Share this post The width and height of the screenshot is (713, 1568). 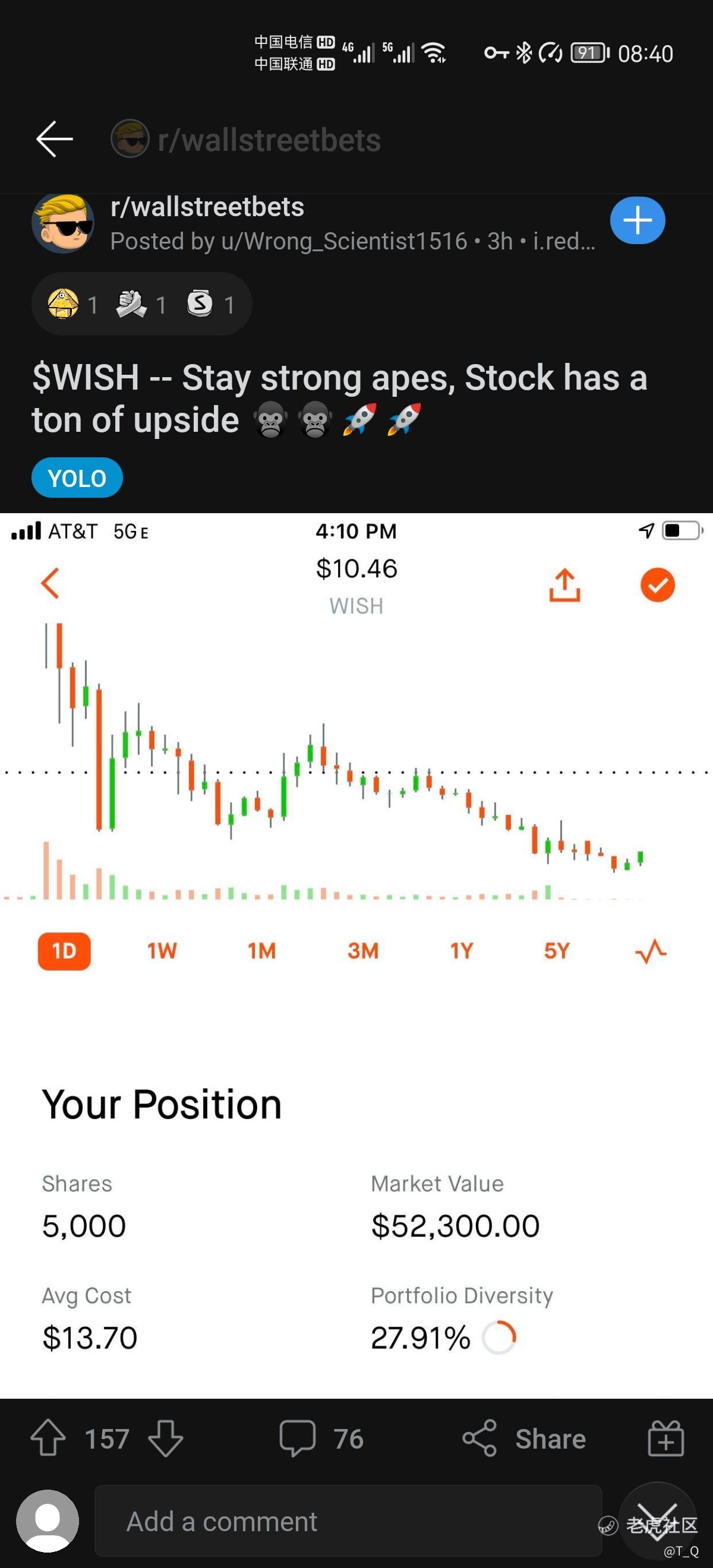click(x=523, y=1439)
